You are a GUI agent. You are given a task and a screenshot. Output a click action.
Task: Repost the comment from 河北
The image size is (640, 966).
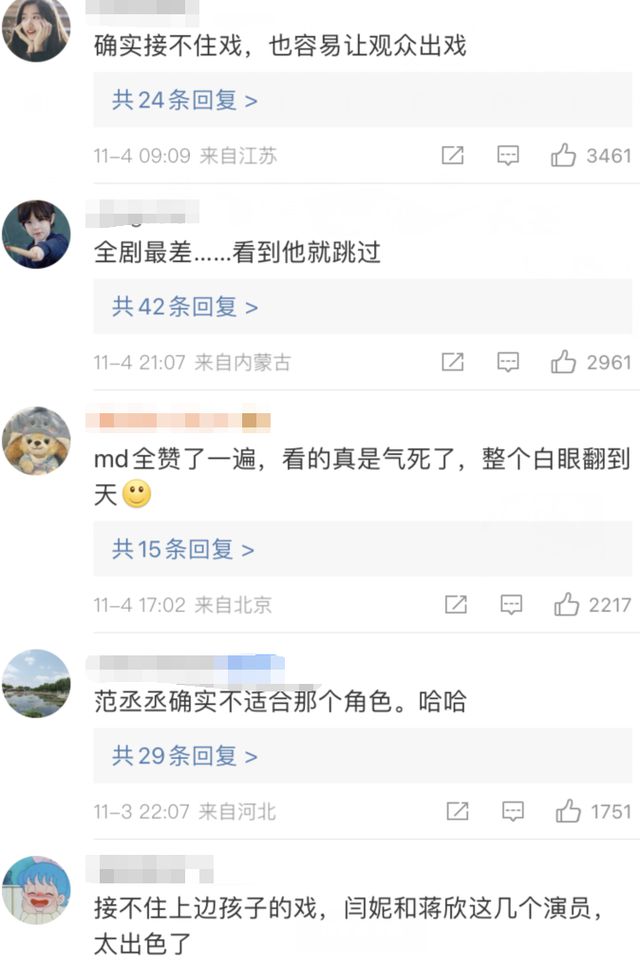point(458,811)
